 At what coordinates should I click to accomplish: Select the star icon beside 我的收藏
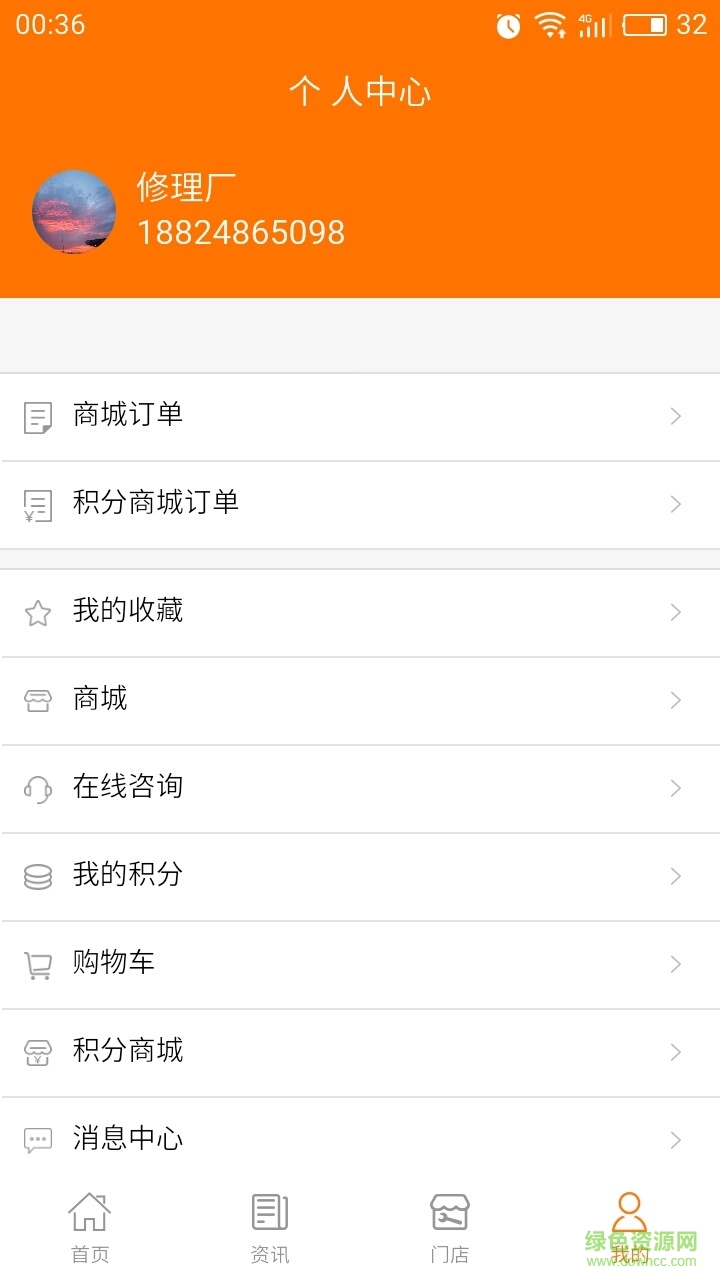click(x=38, y=612)
